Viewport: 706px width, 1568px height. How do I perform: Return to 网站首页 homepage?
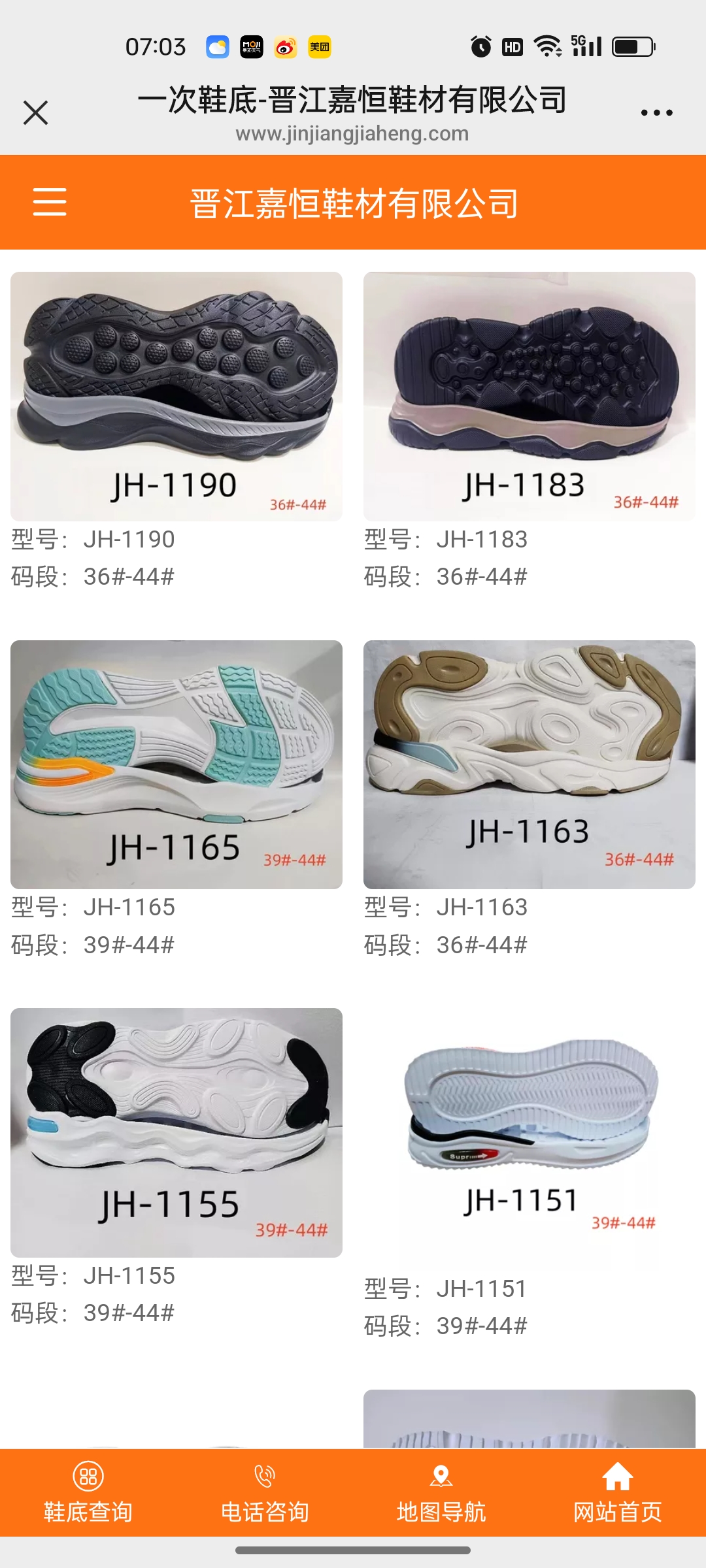point(618,1493)
